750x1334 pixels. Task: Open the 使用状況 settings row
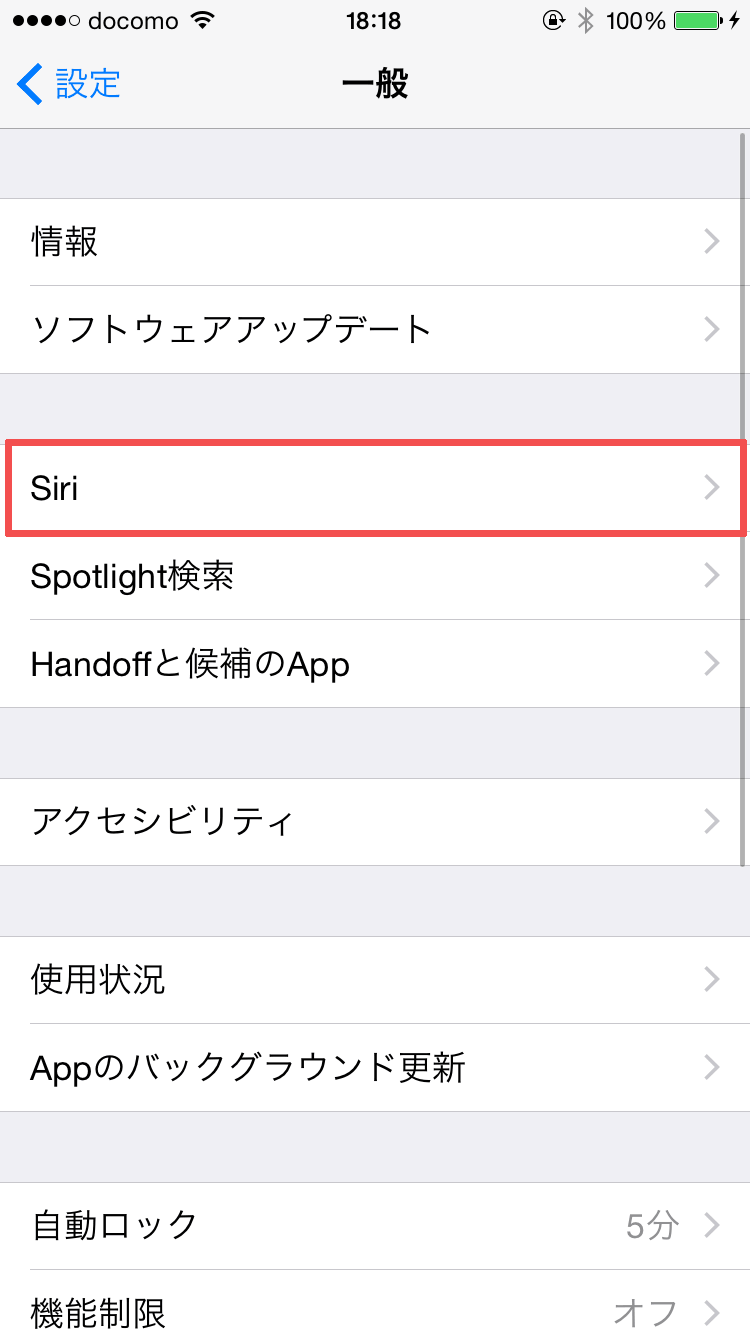pyautogui.click(x=375, y=980)
